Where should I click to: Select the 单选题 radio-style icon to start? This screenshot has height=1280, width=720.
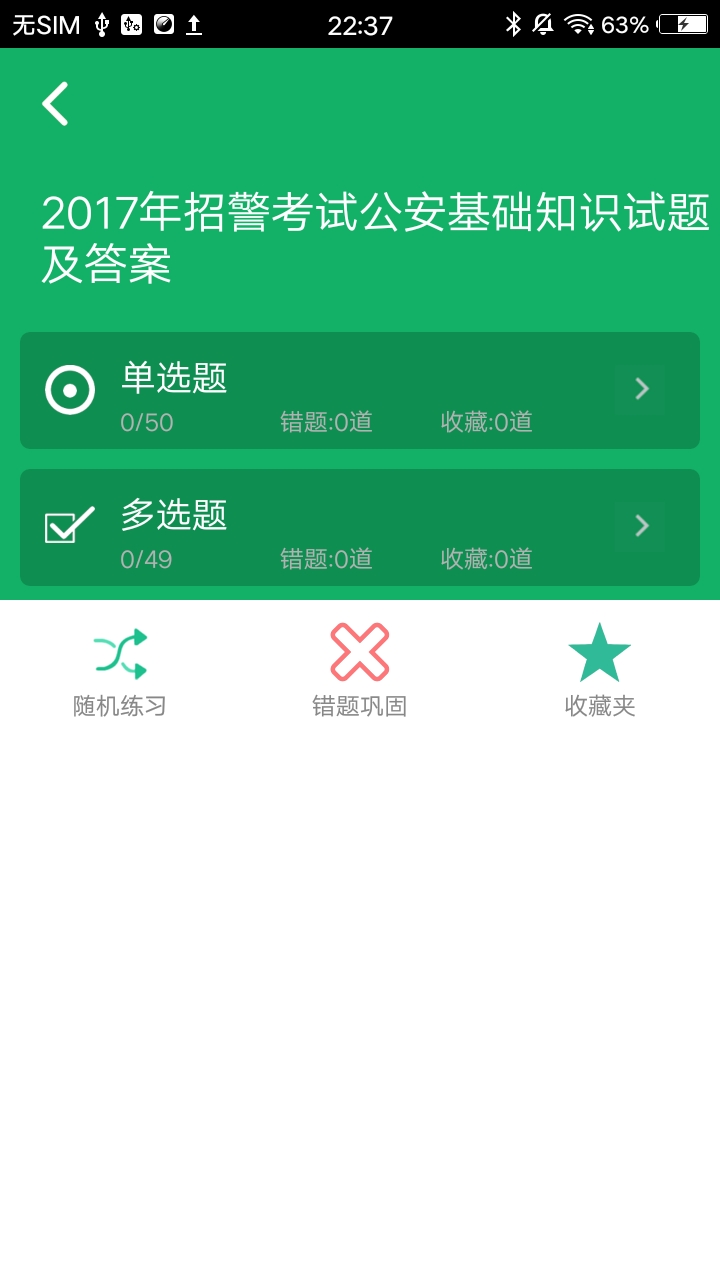coord(70,390)
